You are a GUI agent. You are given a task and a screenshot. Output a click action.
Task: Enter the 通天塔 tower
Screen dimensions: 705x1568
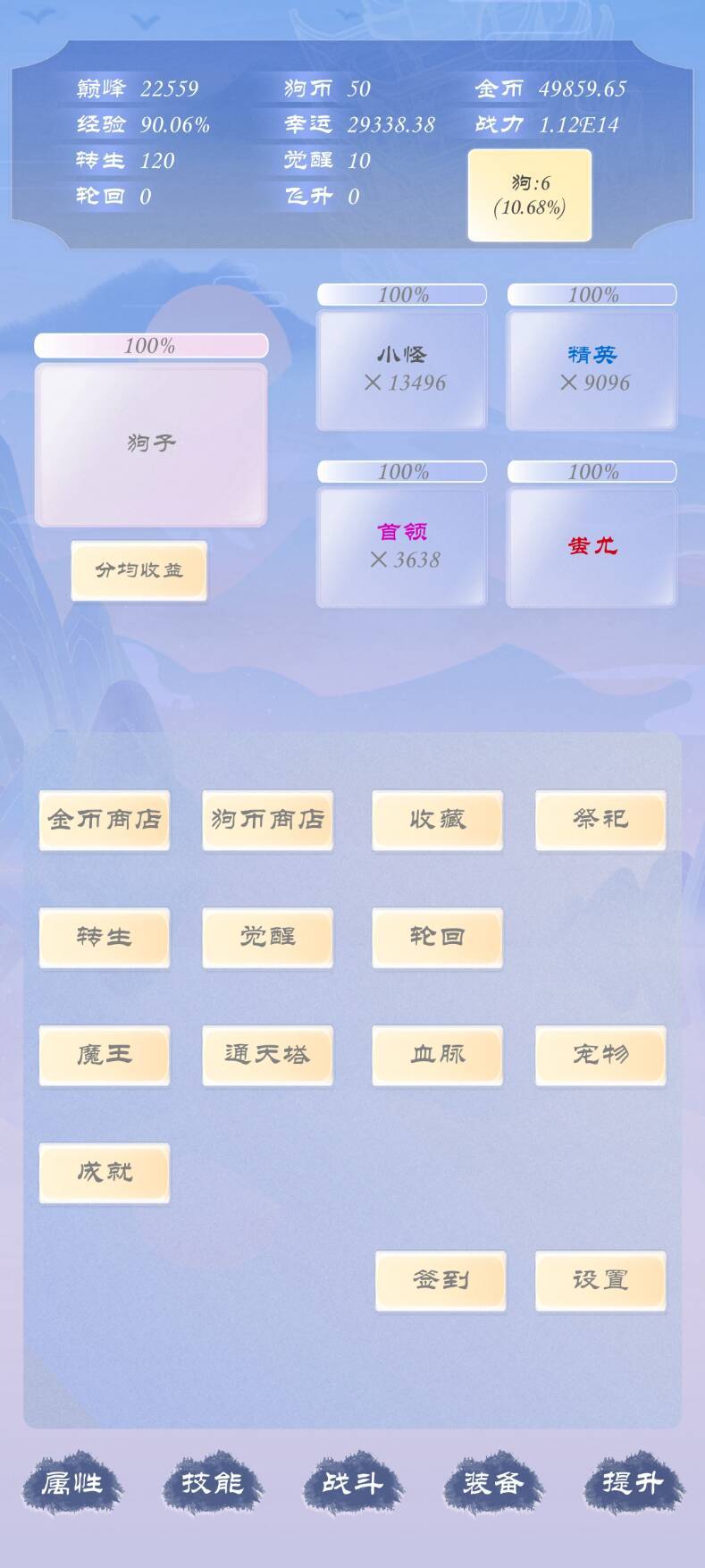[267, 1055]
